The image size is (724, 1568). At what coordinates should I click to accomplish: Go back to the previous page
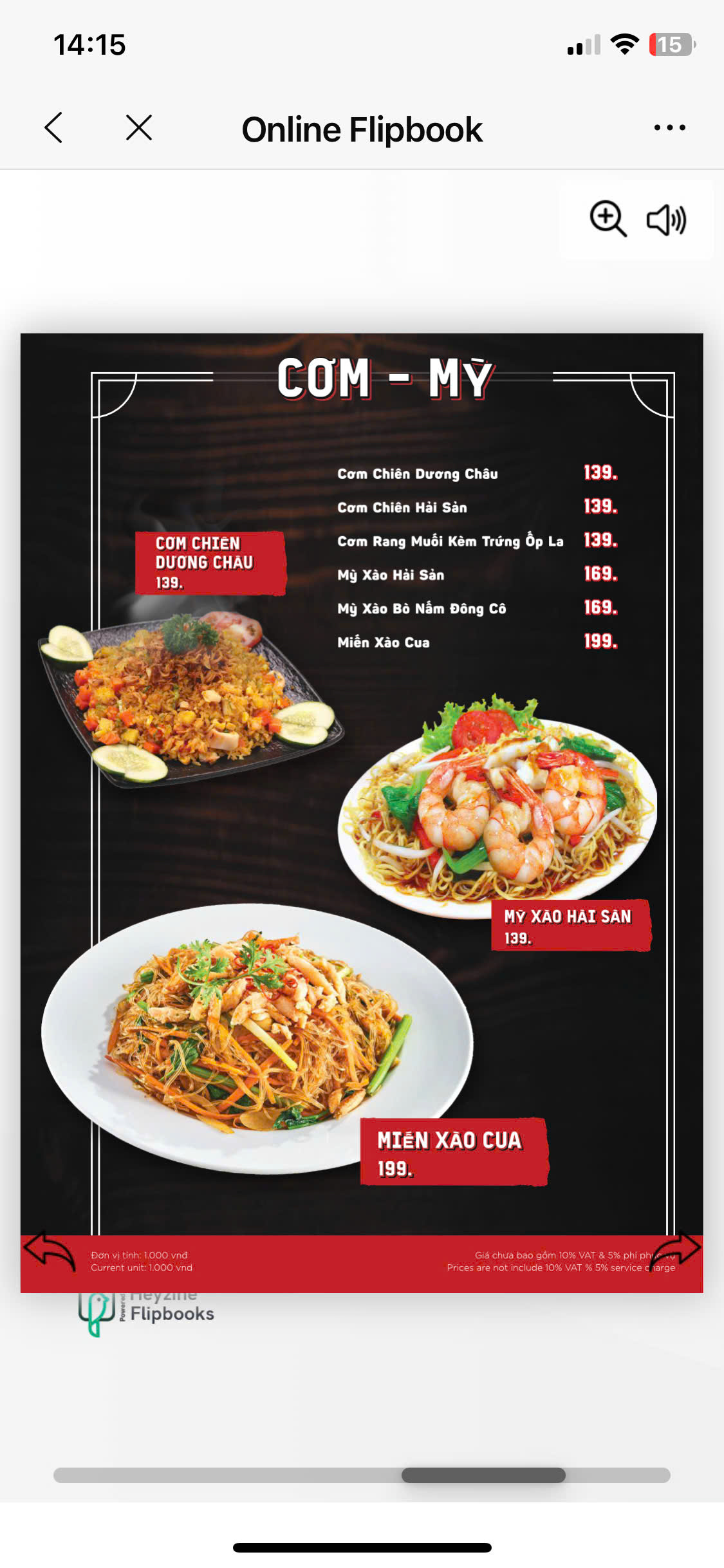pos(54,127)
